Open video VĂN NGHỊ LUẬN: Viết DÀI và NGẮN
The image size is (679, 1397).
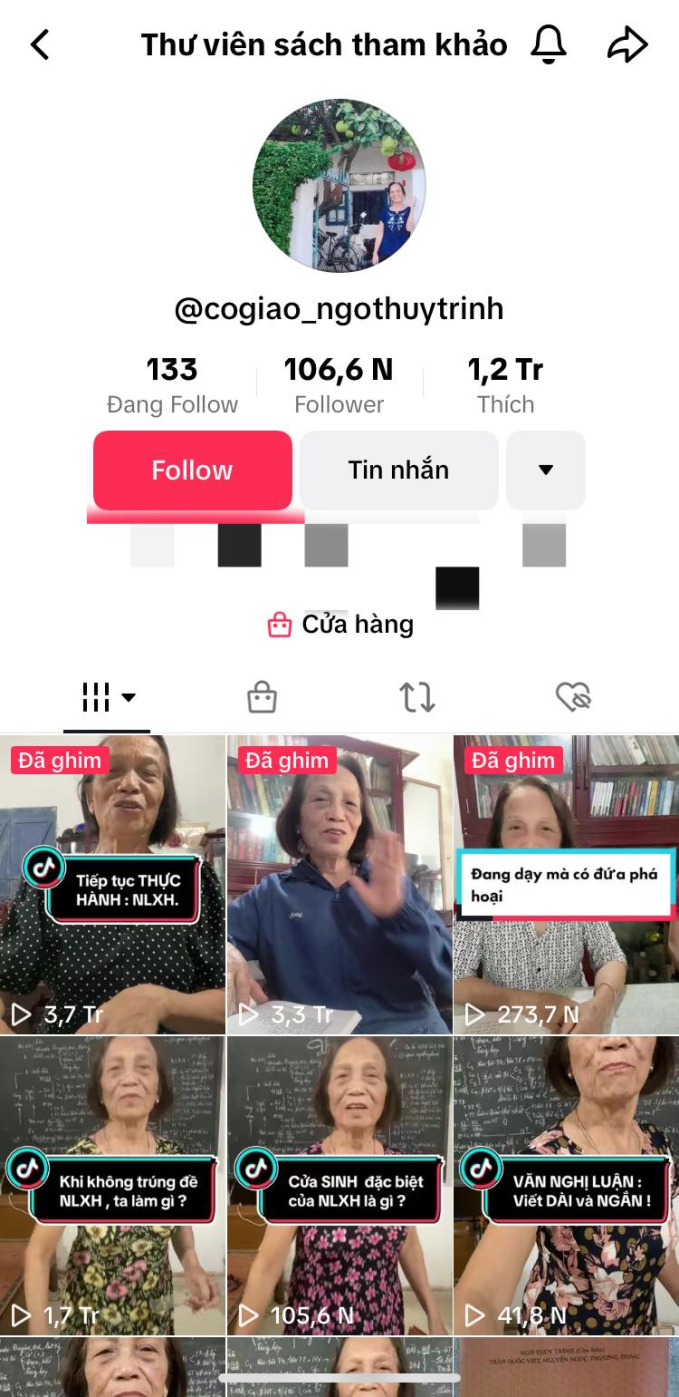tap(566, 1185)
